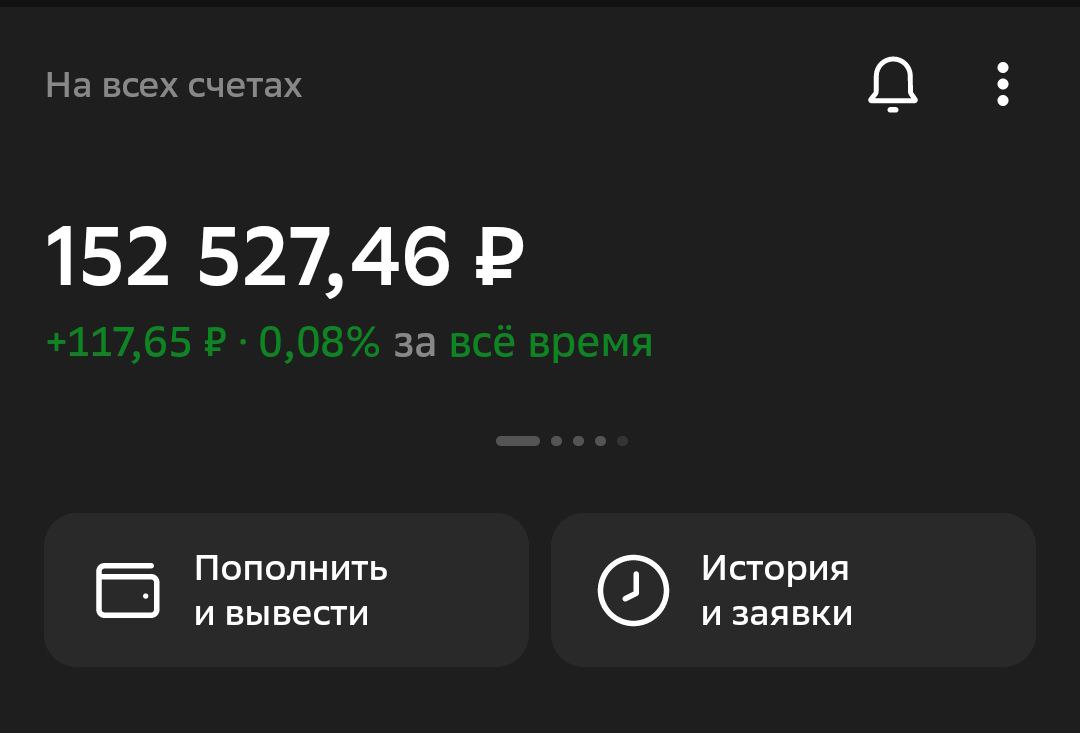Open the notifications bell
The height and width of the screenshot is (733, 1080).
(x=892, y=85)
